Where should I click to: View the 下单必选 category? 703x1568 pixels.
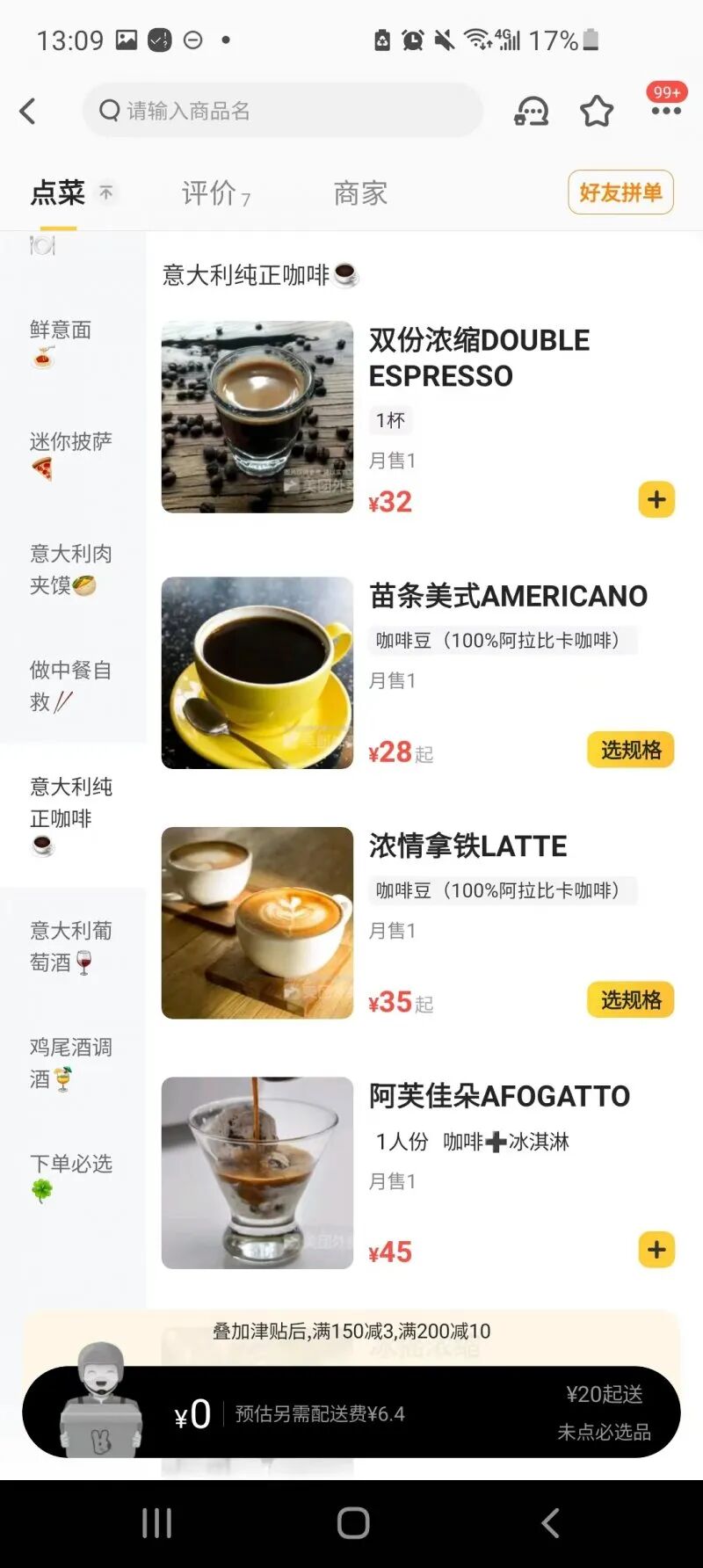(x=70, y=1176)
